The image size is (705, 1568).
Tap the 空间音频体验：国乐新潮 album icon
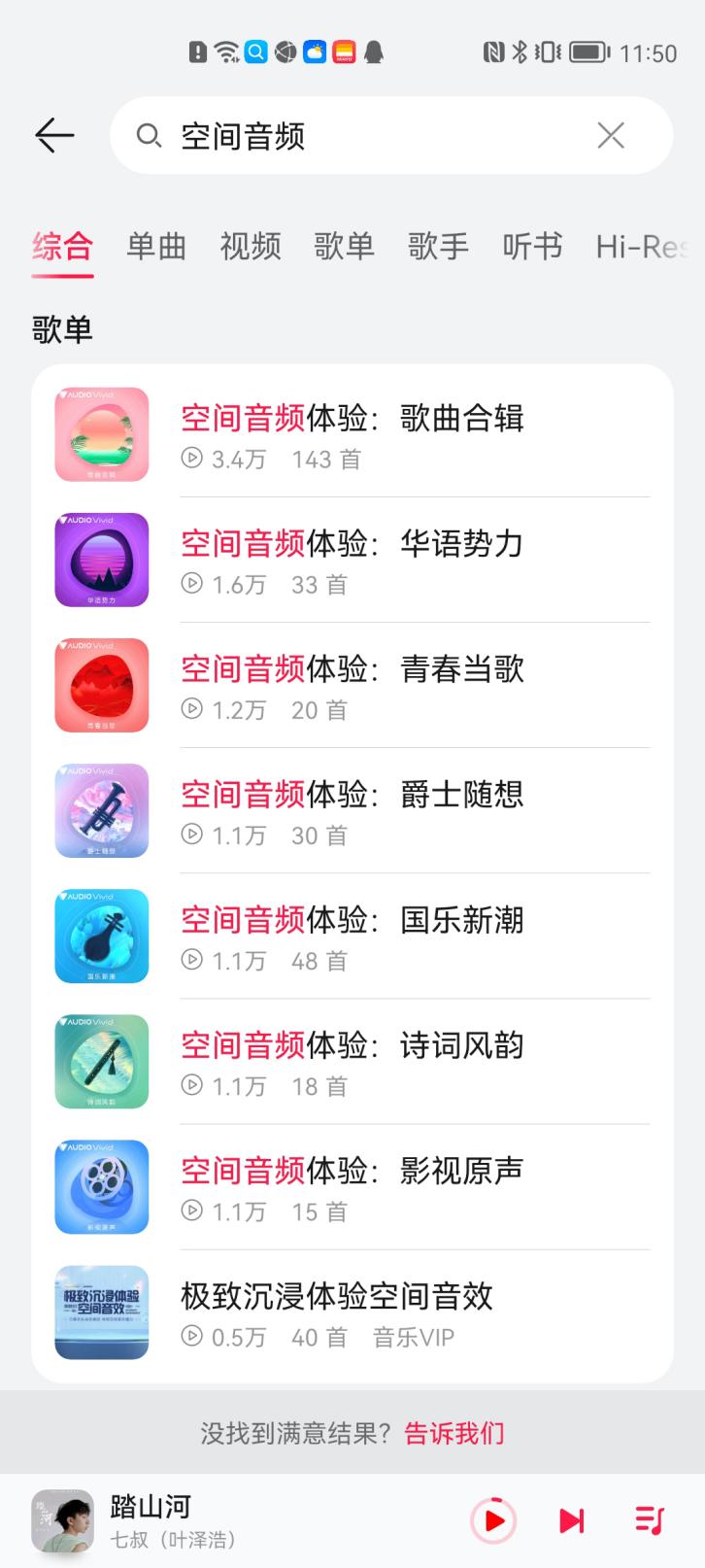click(101, 937)
